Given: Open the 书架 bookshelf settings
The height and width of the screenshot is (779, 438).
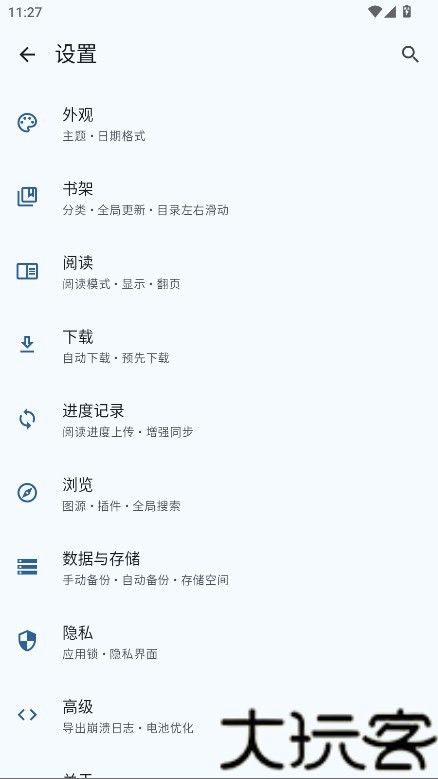Looking at the screenshot, I should [x=219, y=197].
